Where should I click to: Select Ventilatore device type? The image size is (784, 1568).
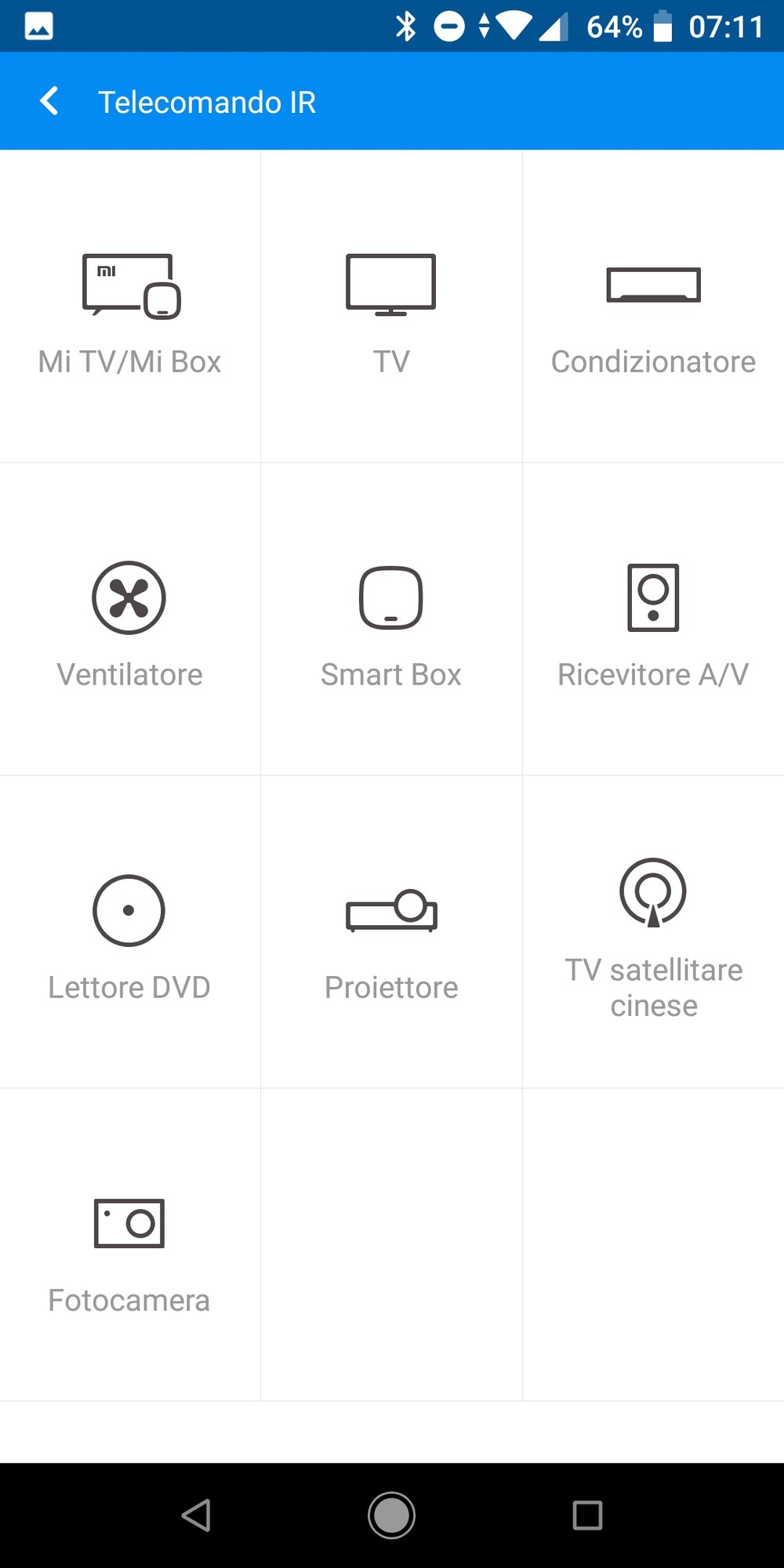coord(130,619)
